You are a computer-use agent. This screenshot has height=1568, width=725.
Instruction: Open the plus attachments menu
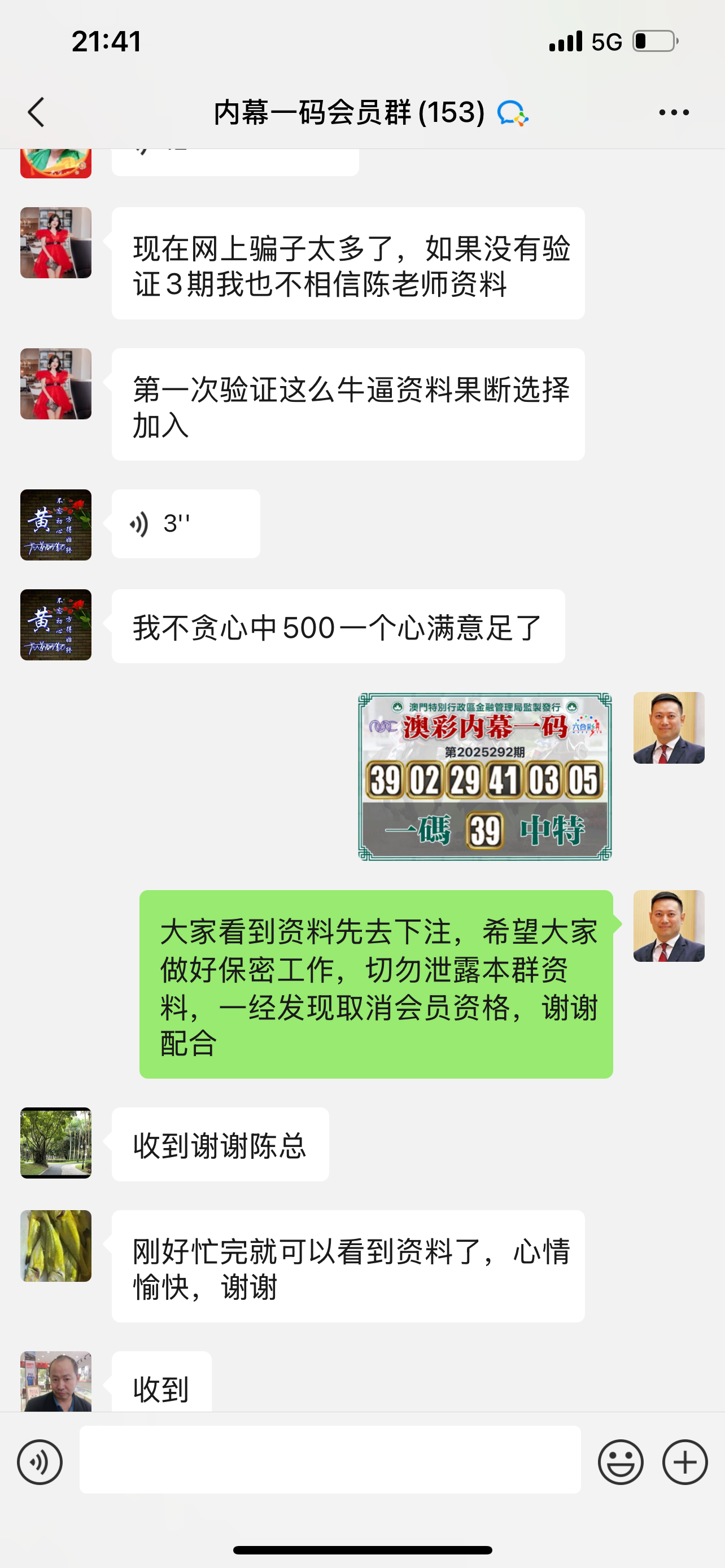pyautogui.click(x=685, y=1462)
